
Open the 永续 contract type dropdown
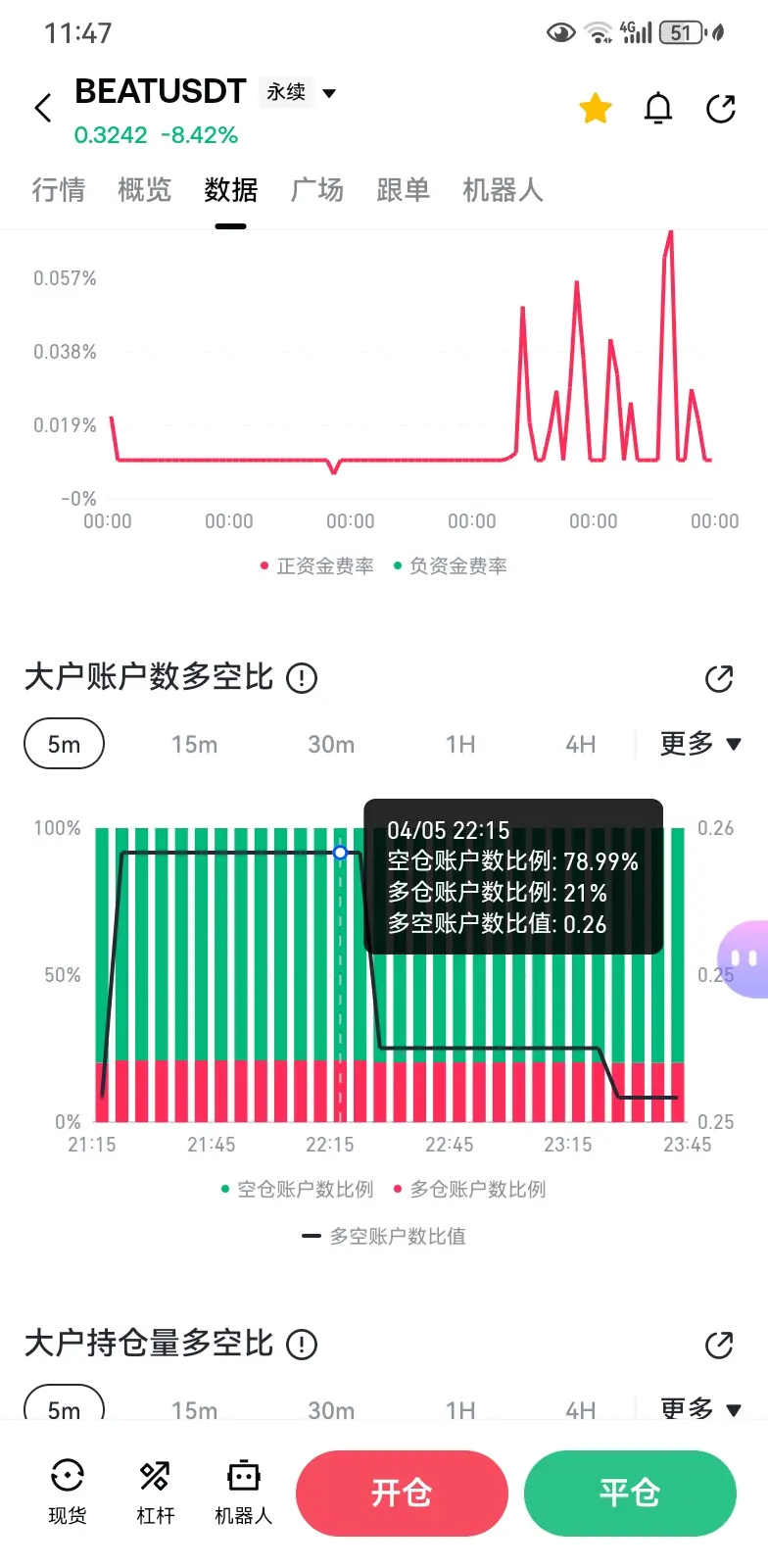pyautogui.click(x=297, y=92)
